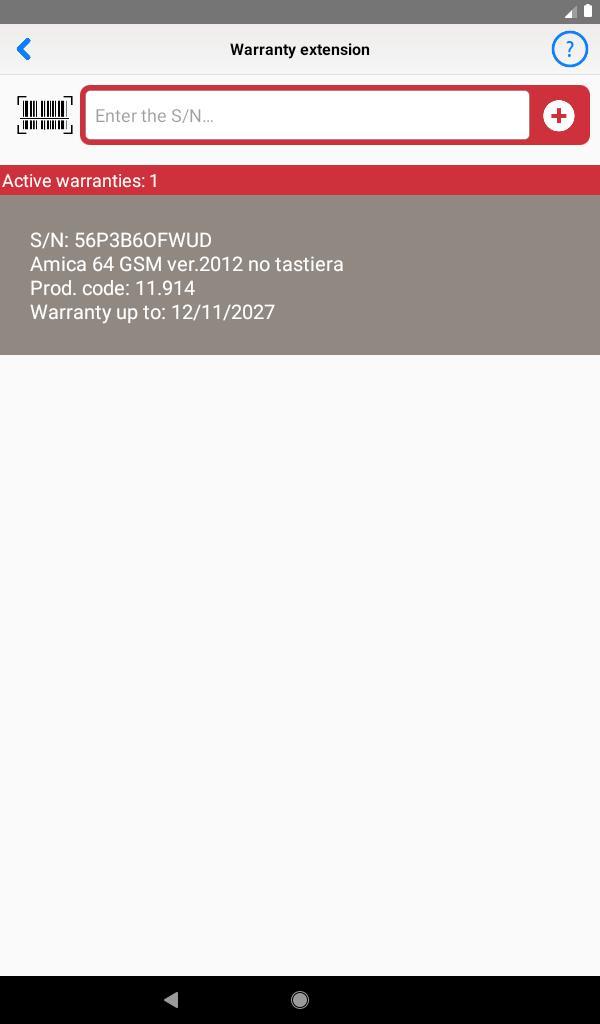Tap the system back button
Screen dimensions: 600x1024
171,999
